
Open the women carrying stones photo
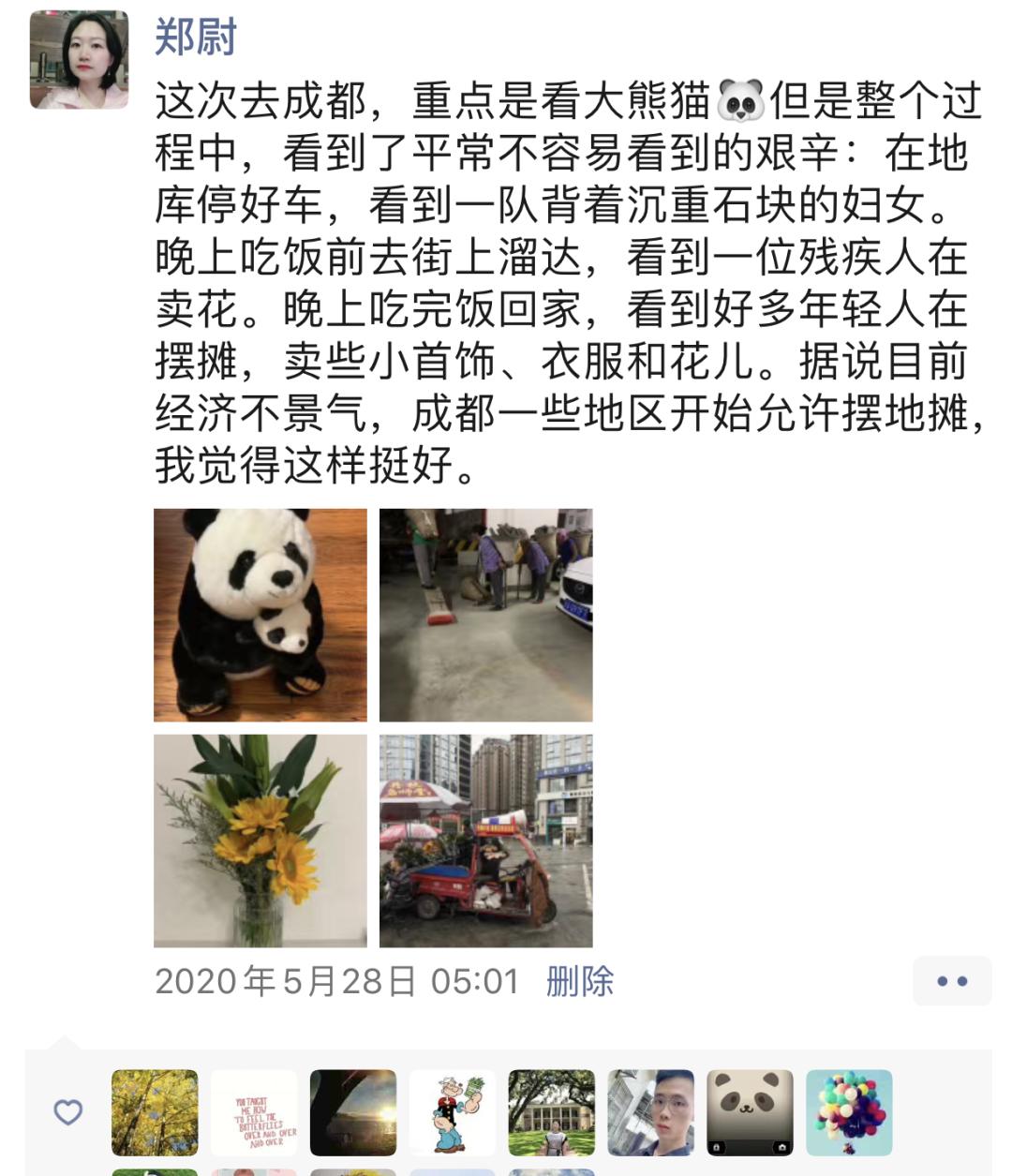coord(485,616)
